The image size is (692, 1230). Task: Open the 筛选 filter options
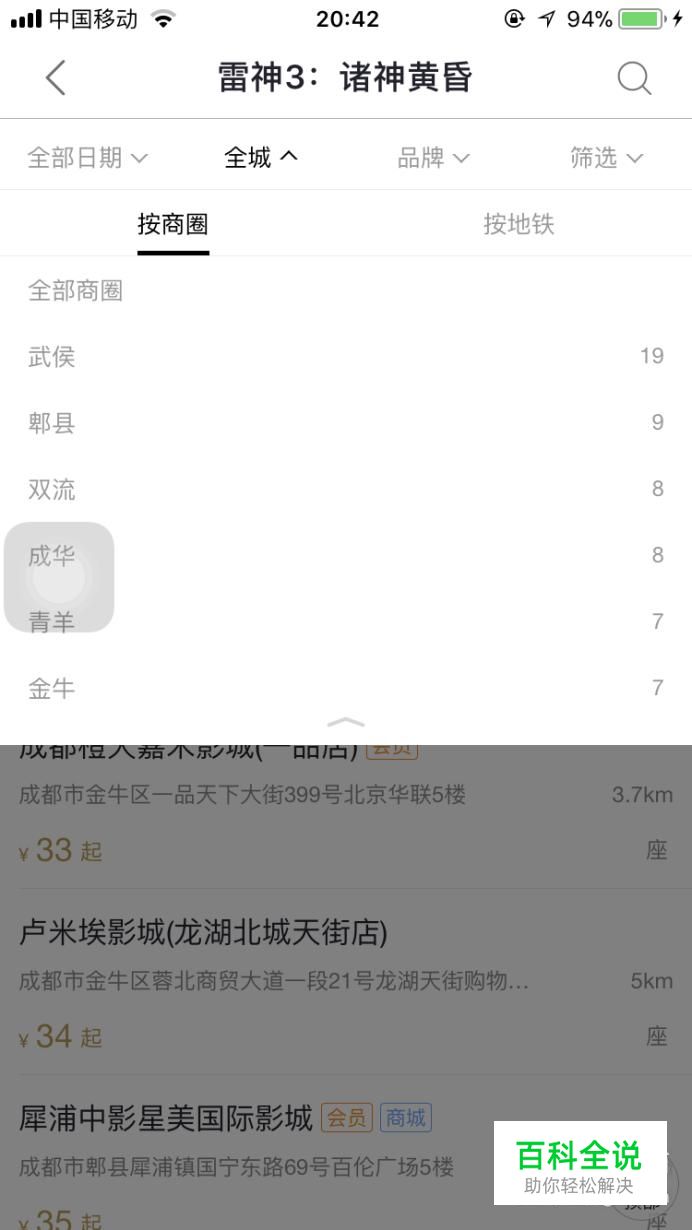coord(606,157)
